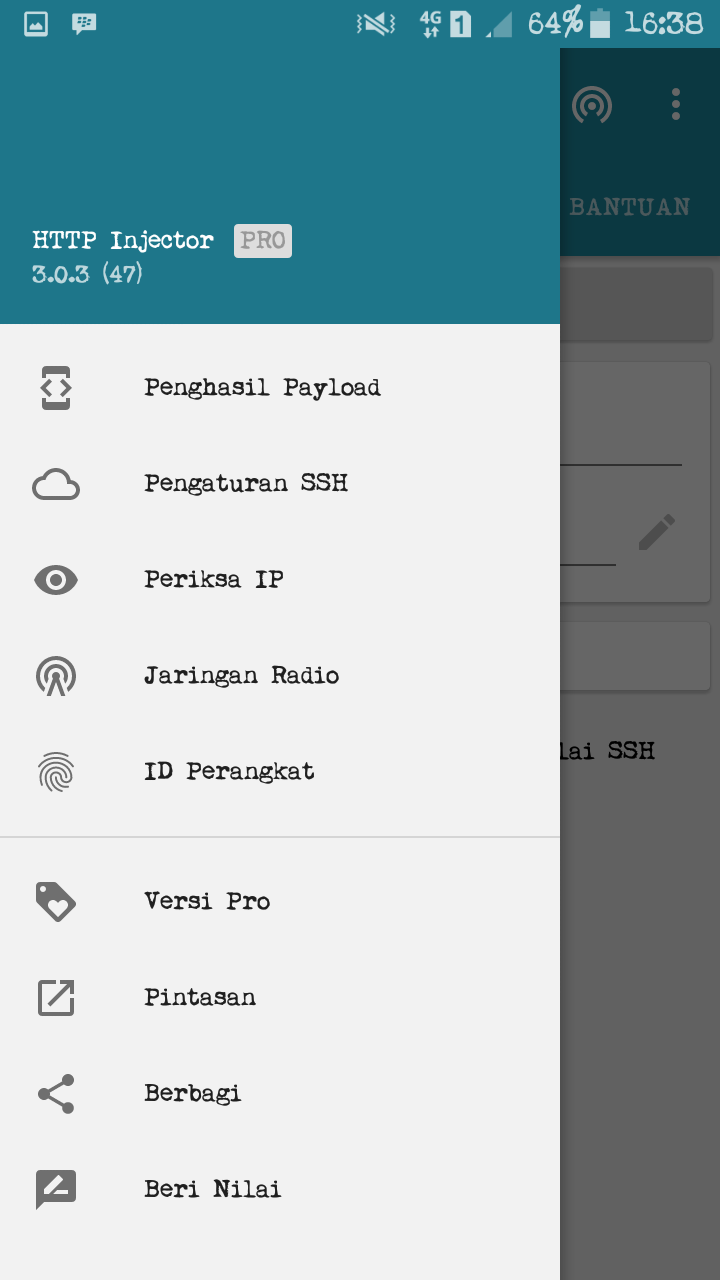
Task: Tap the pencil edit icon
Action: click(656, 532)
